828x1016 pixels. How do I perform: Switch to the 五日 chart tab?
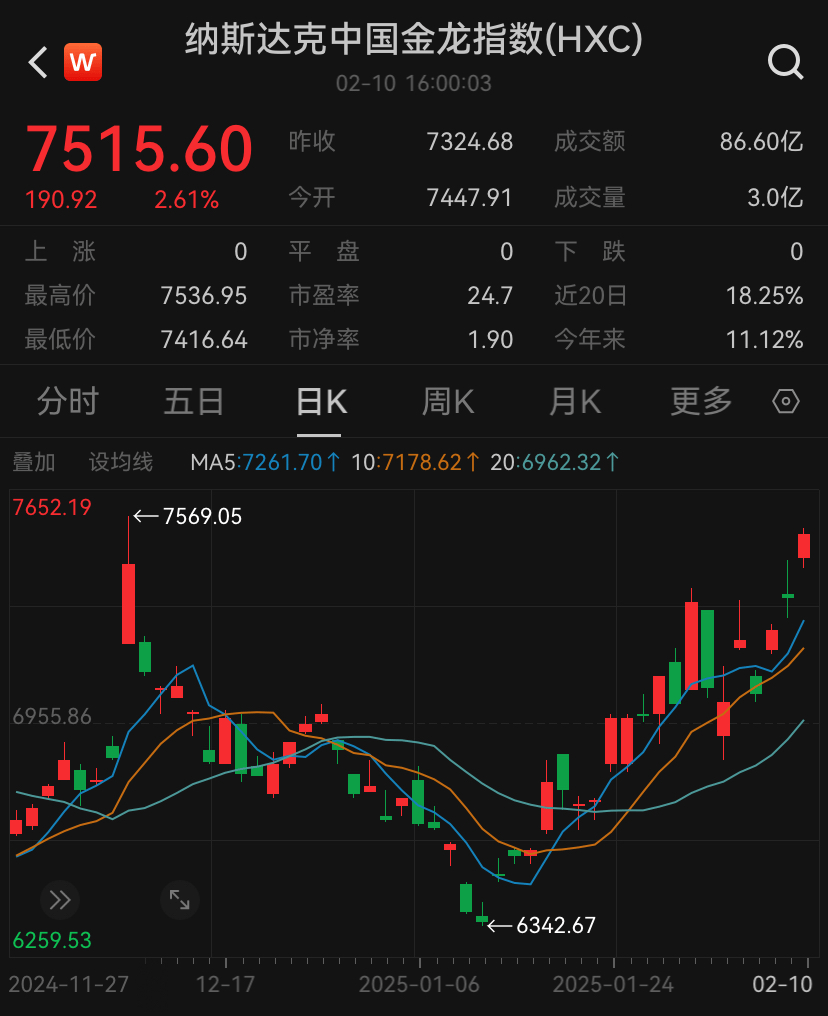[194, 402]
